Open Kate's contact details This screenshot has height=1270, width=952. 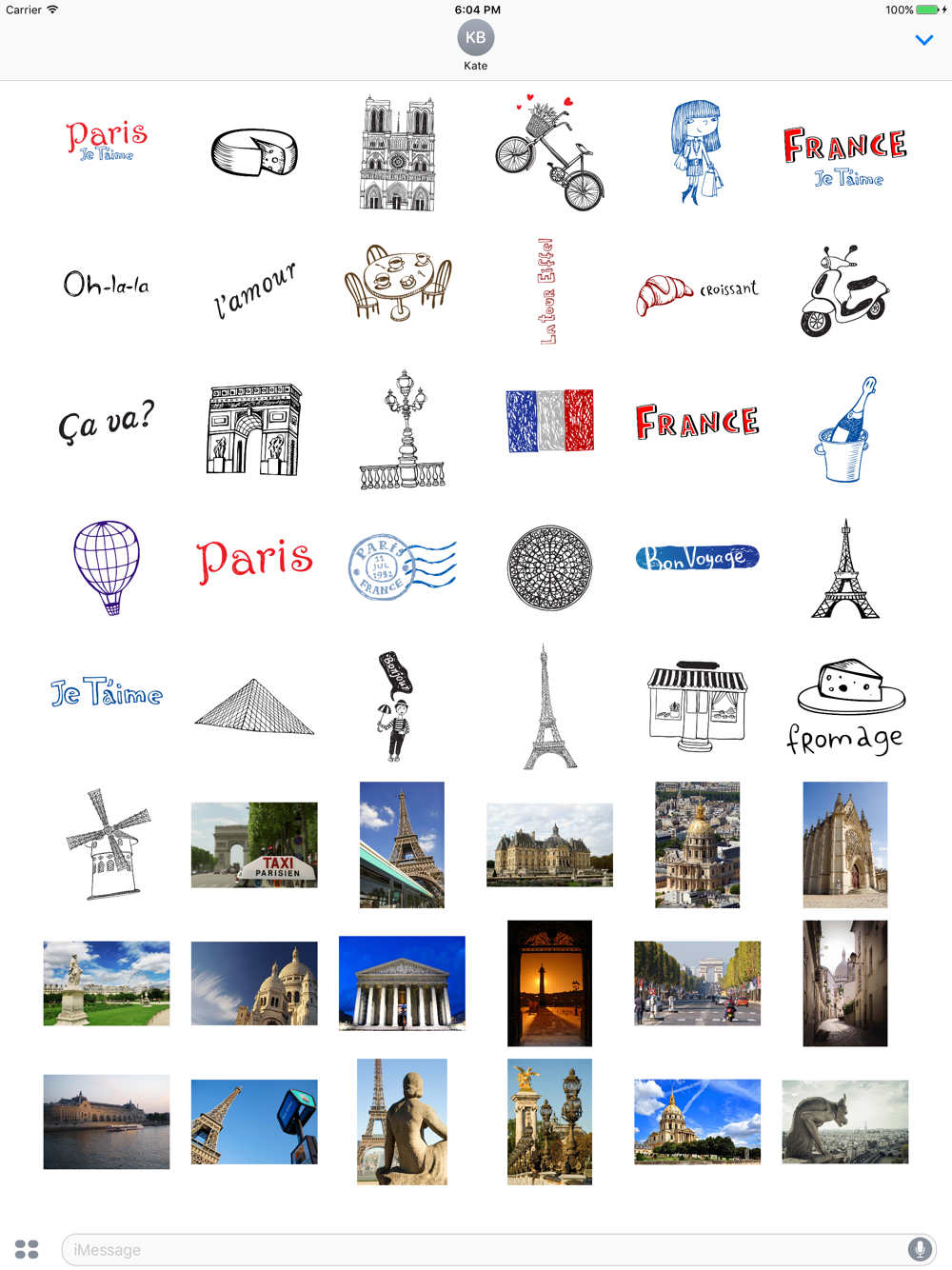point(476,46)
